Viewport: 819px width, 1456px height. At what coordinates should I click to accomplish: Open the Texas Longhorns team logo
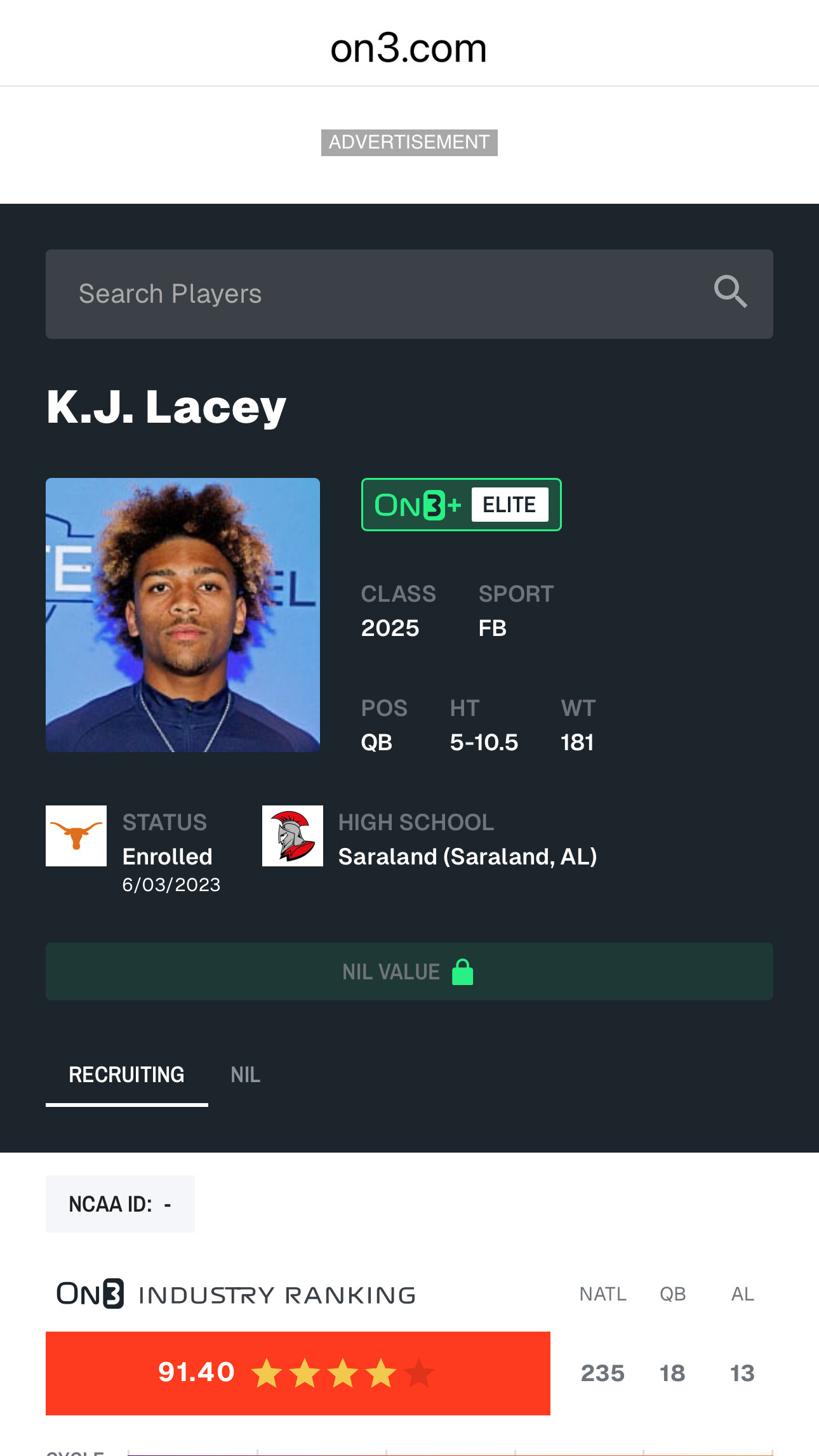pyautogui.click(x=76, y=836)
